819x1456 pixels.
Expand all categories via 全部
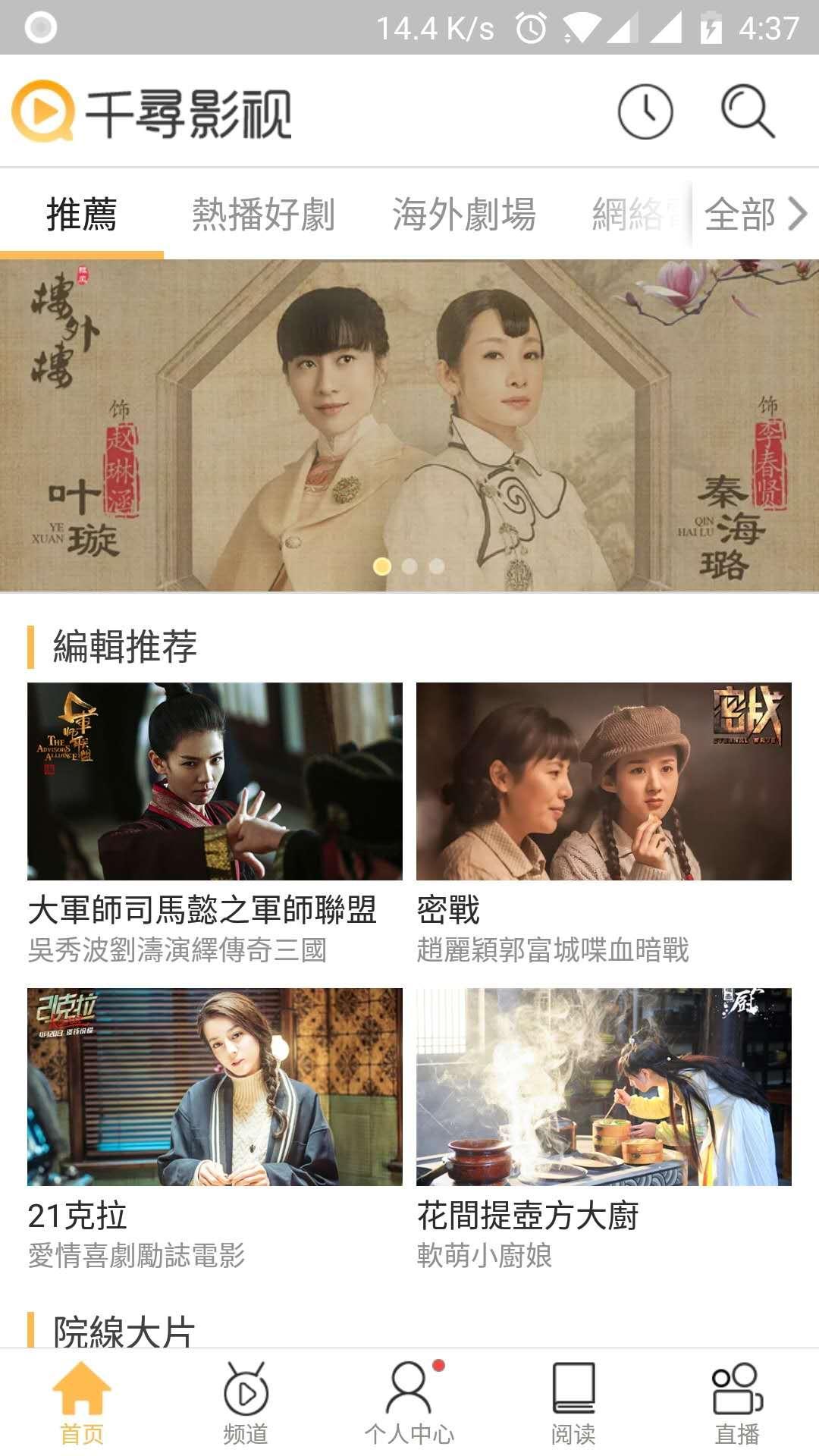pos(755,214)
